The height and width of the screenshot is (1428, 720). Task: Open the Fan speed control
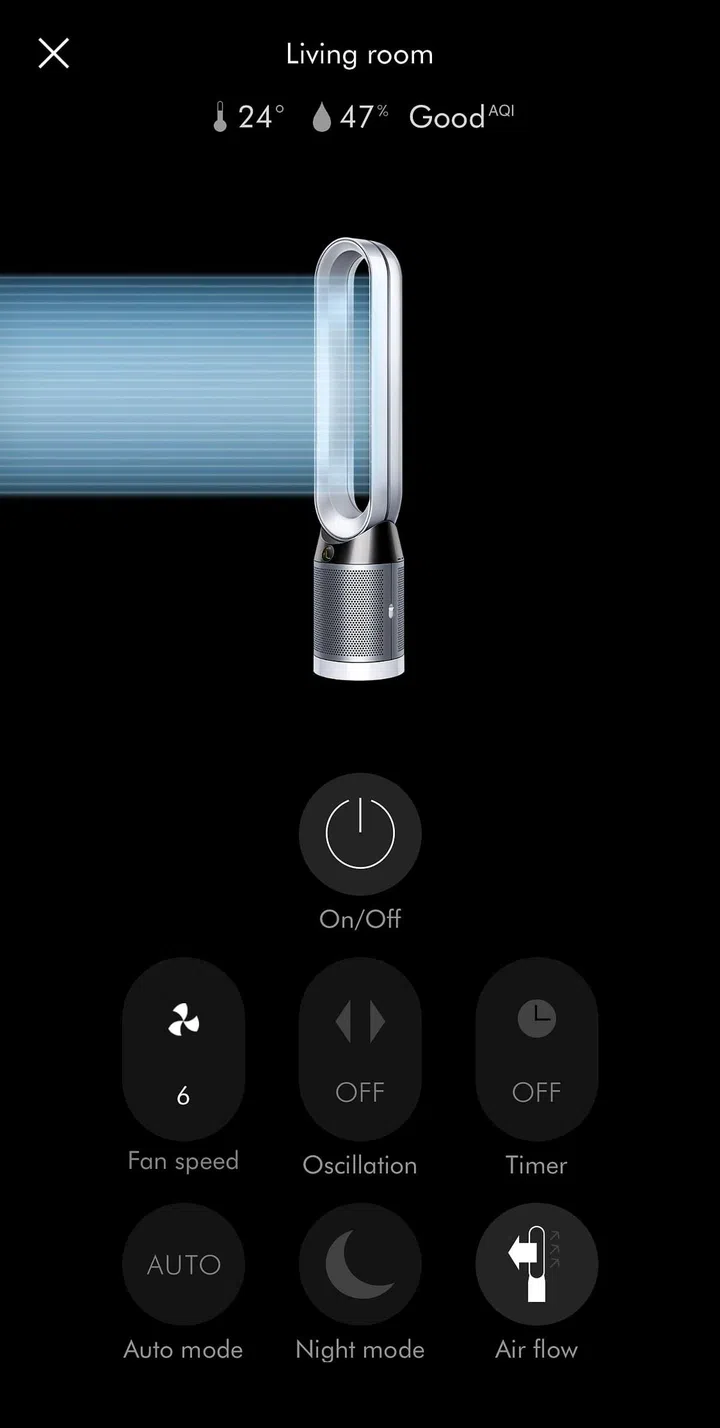(183, 1049)
